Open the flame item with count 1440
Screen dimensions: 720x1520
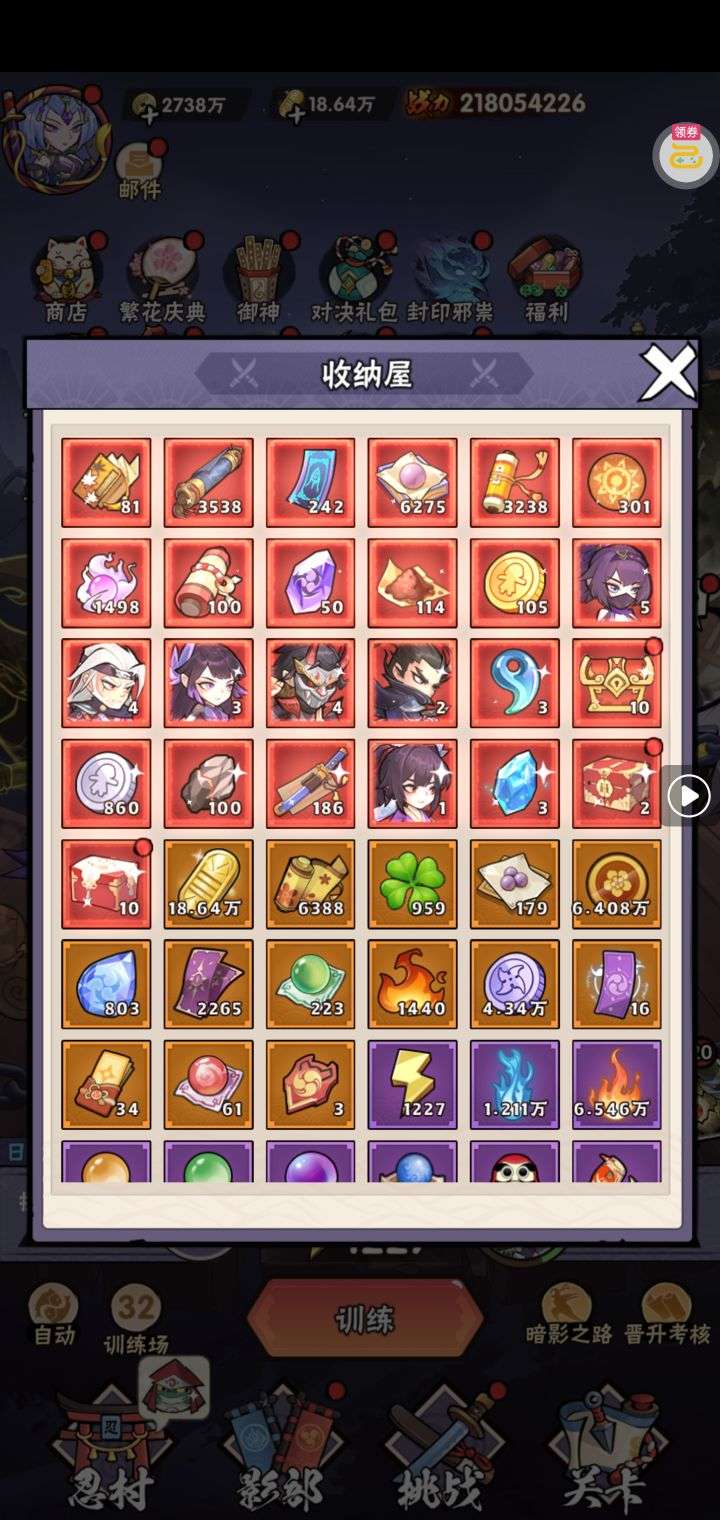[x=412, y=984]
